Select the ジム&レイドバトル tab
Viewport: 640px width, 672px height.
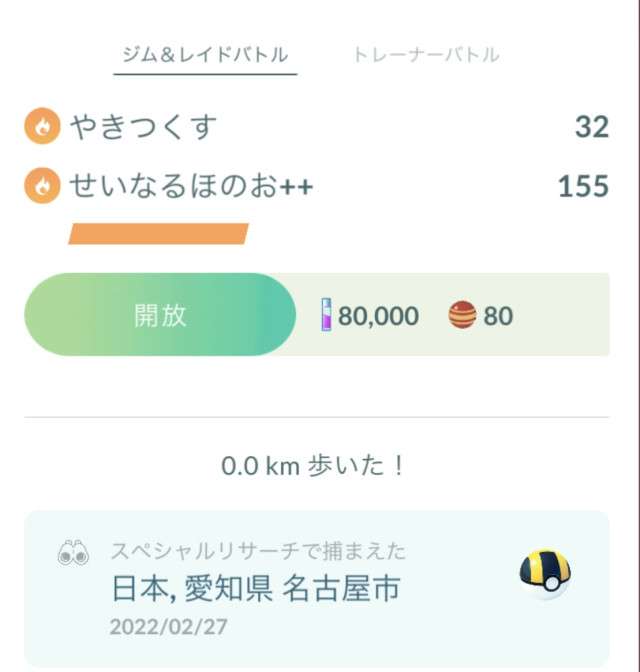pyautogui.click(x=205, y=54)
